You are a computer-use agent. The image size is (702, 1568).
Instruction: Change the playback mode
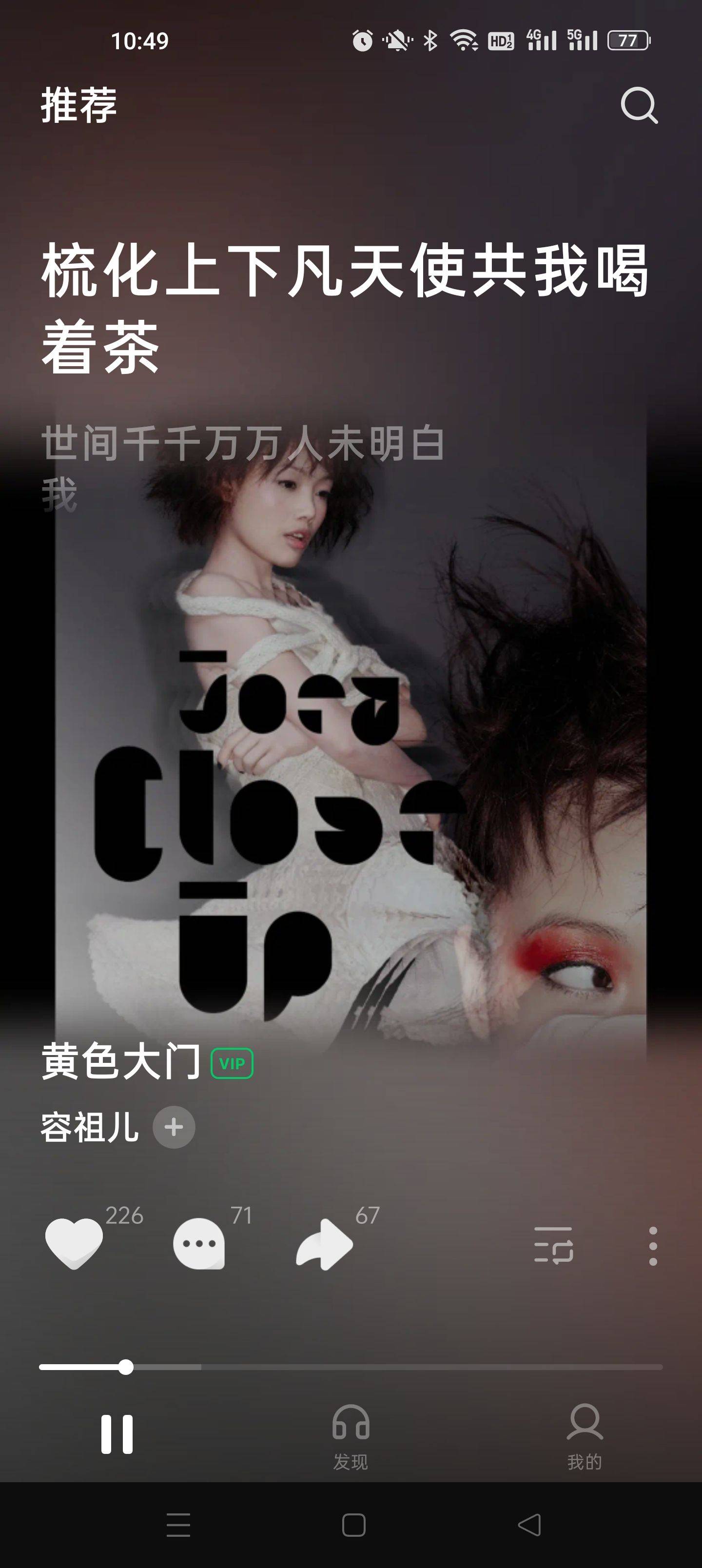pyautogui.click(x=553, y=1245)
